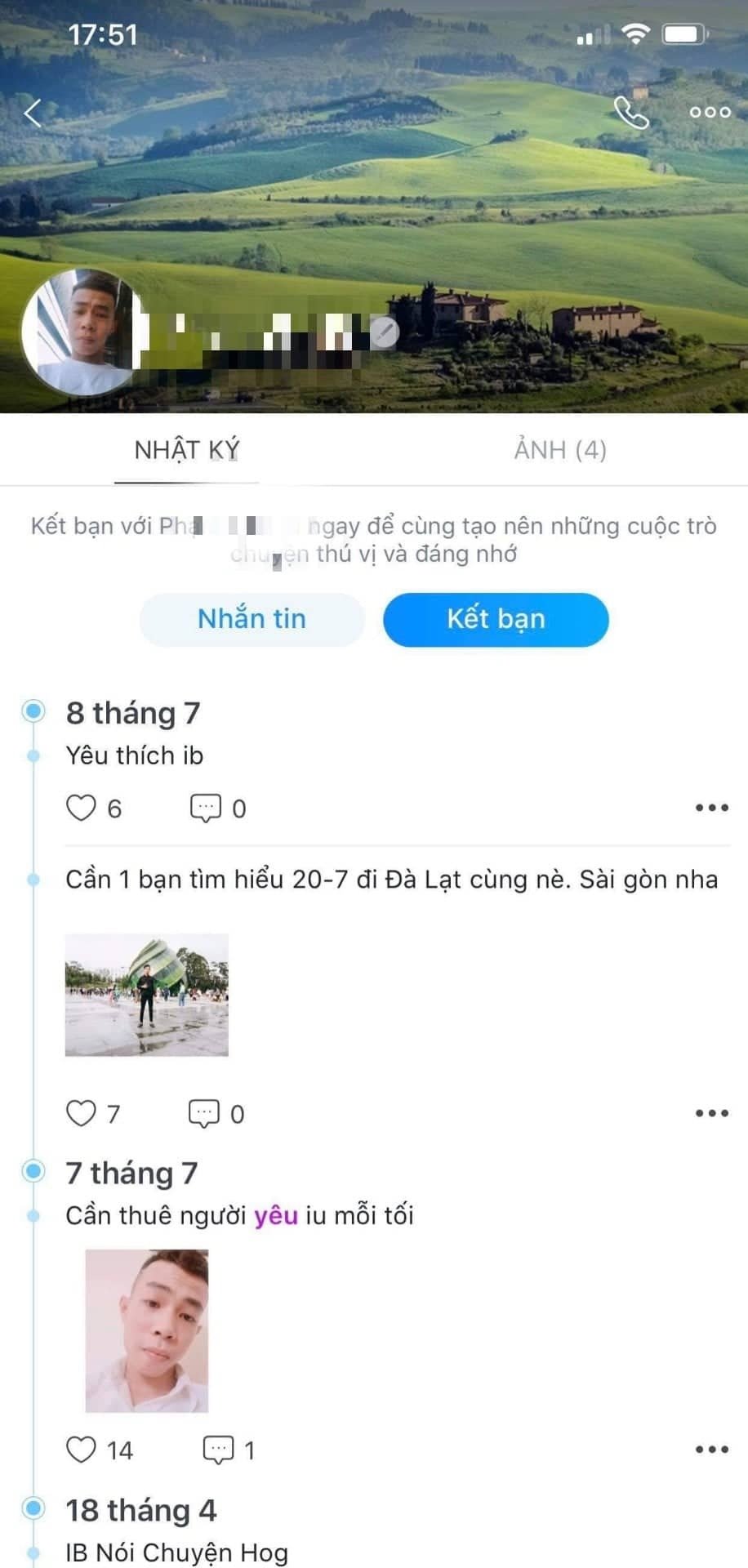
Task: Open options for "Cần thuê người yêu" post
Action: 711,1450
